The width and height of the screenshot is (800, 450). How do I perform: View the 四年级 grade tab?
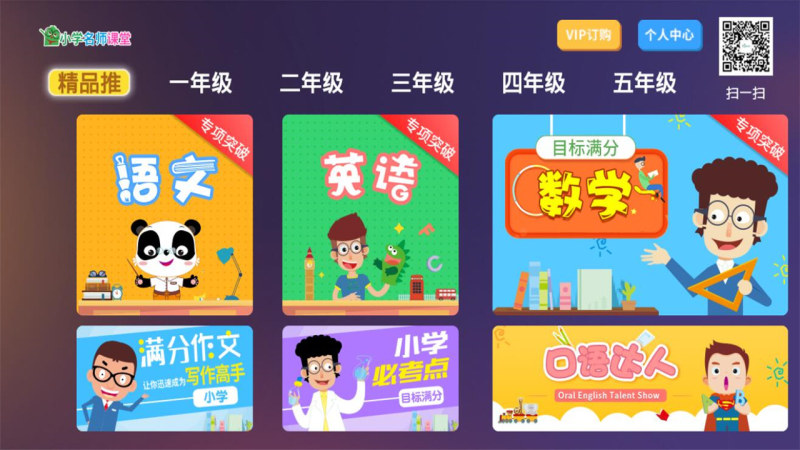tap(533, 82)
